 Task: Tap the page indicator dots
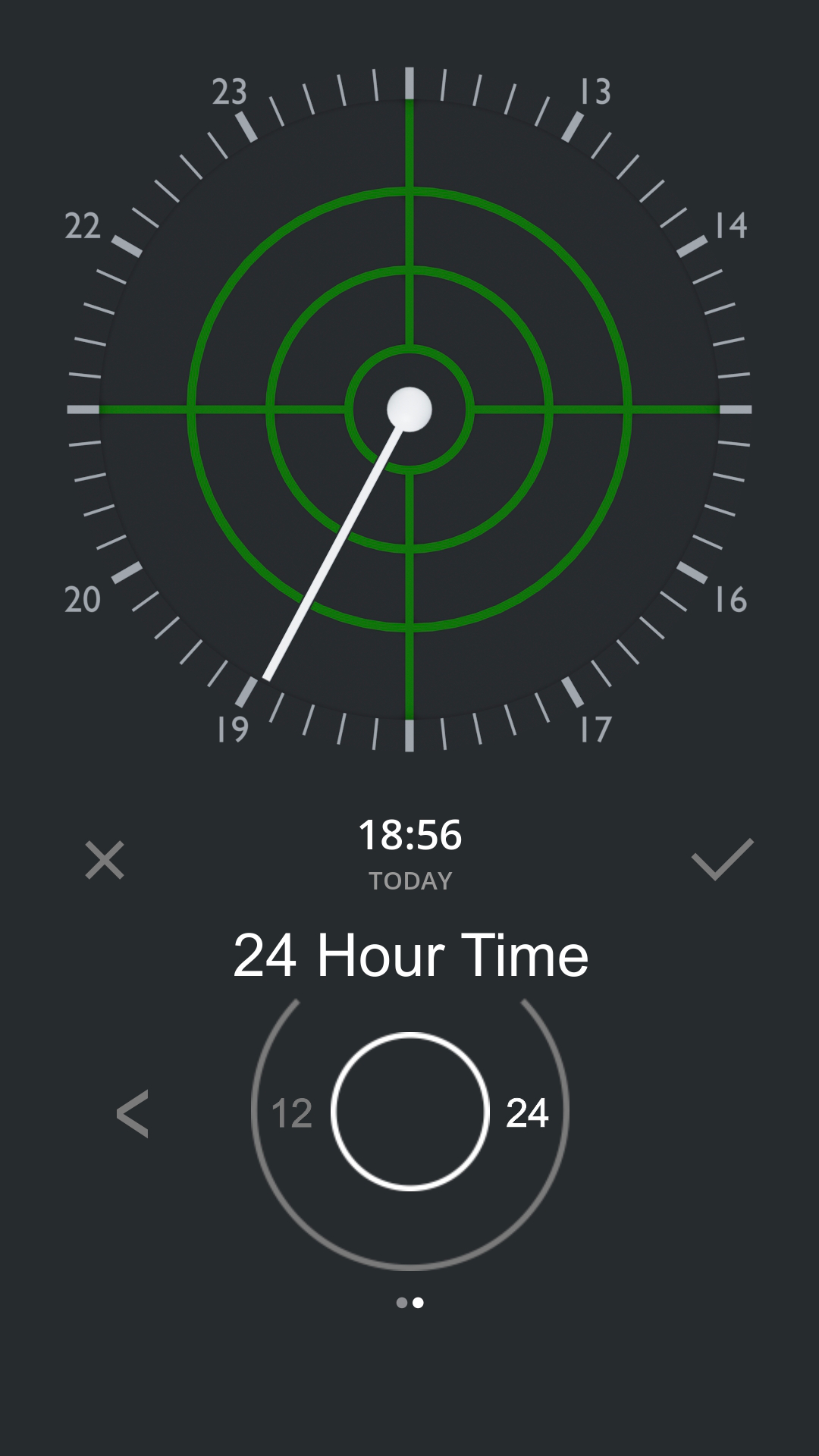pyautogui.click(x=409, y=1303)
